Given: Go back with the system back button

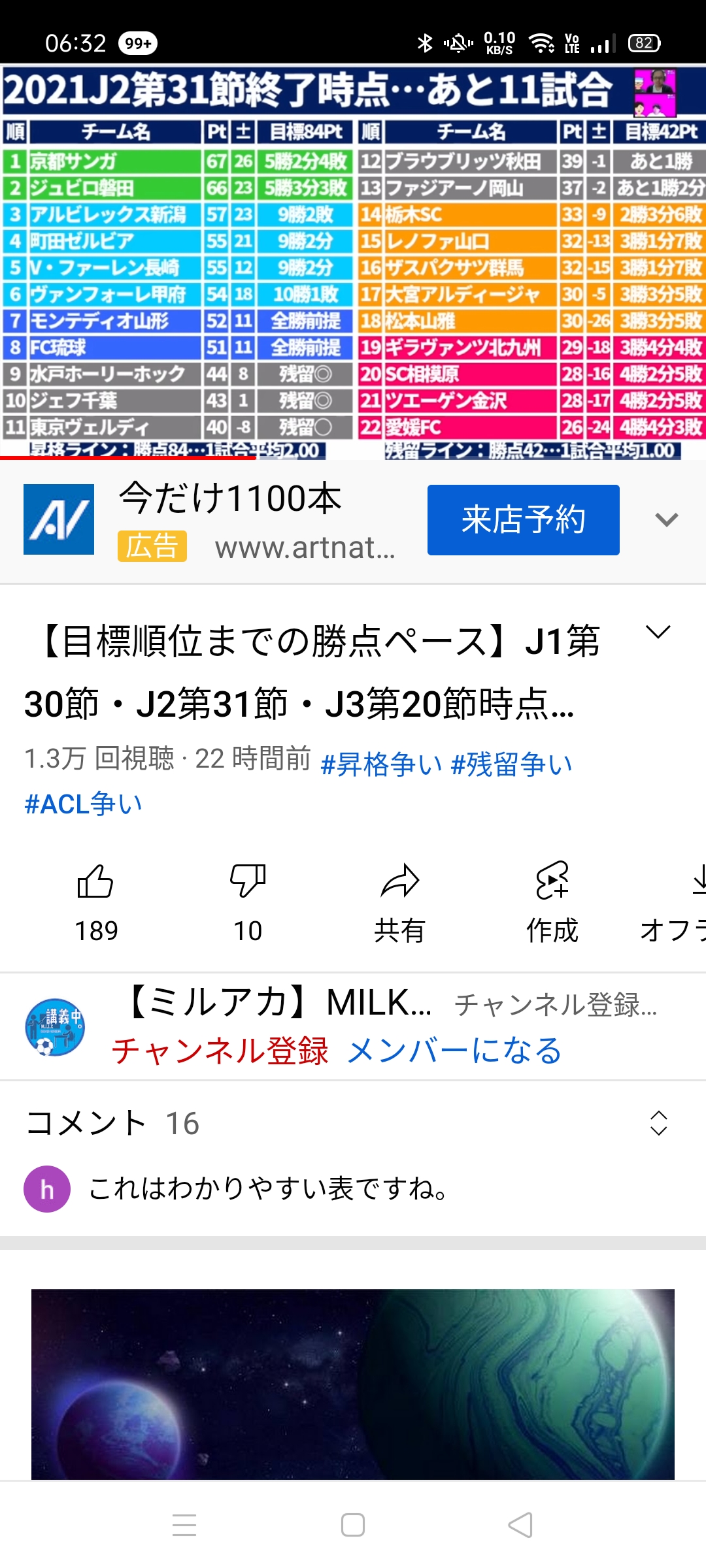Looking at the screenshot, I should (520, 1525).
